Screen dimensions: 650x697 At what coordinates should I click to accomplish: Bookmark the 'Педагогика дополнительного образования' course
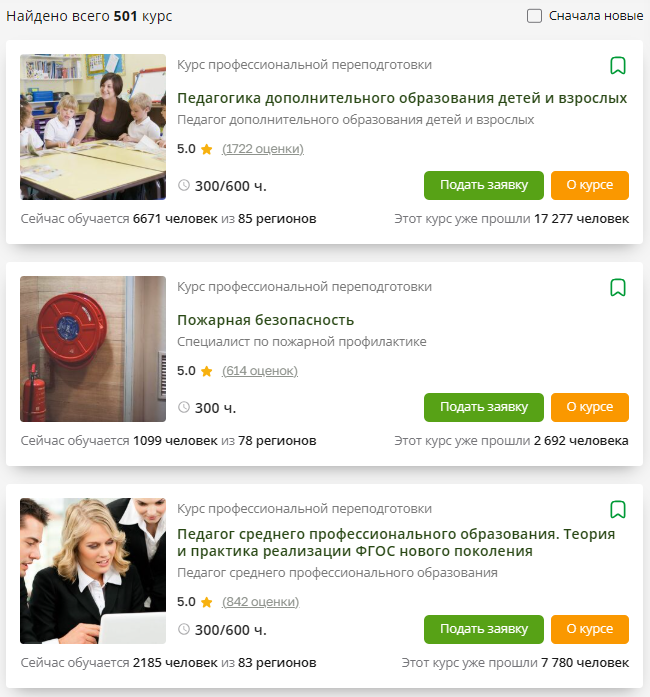click(618, 66)
